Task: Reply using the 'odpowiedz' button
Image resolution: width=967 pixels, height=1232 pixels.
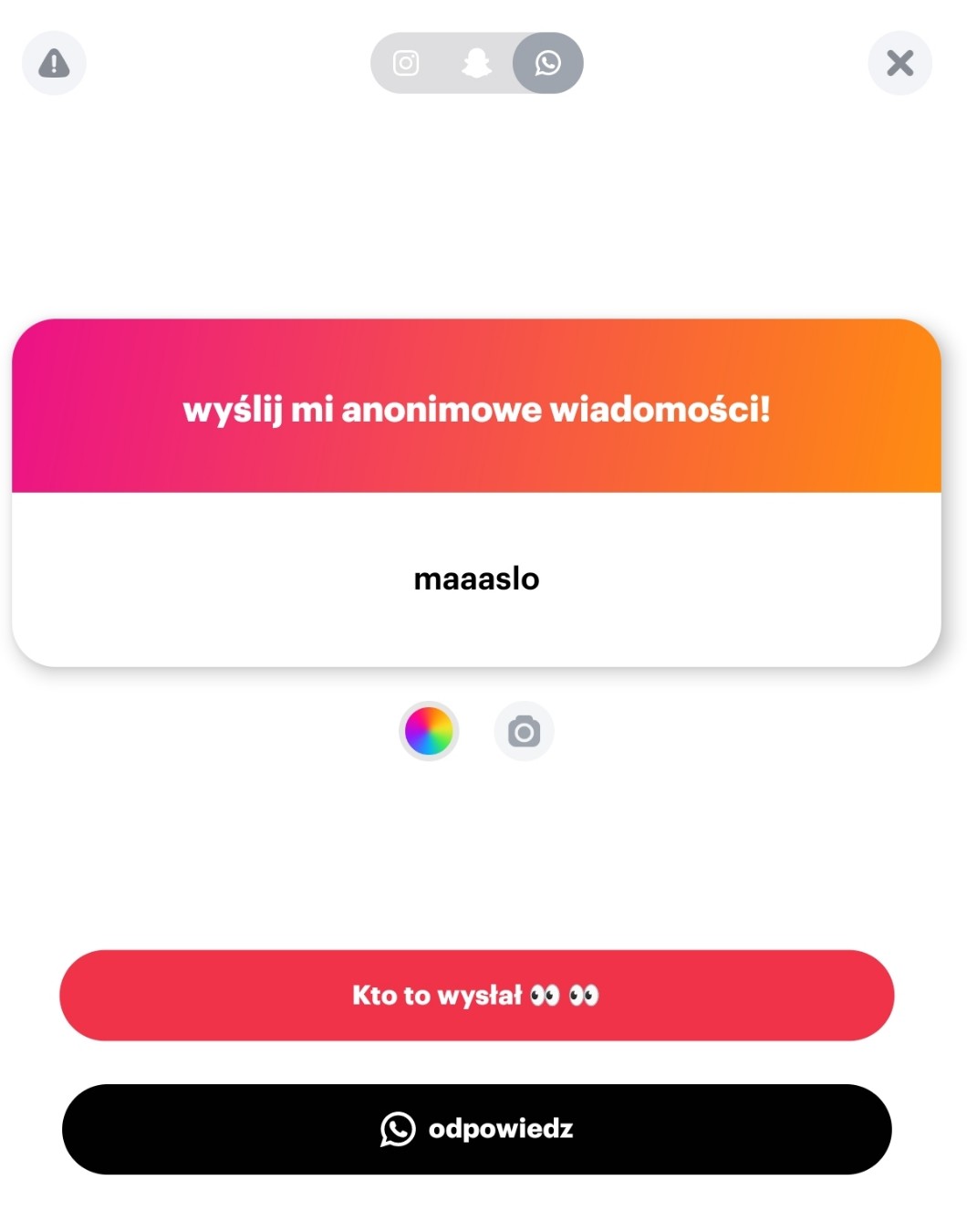Action: point(476,1129)
